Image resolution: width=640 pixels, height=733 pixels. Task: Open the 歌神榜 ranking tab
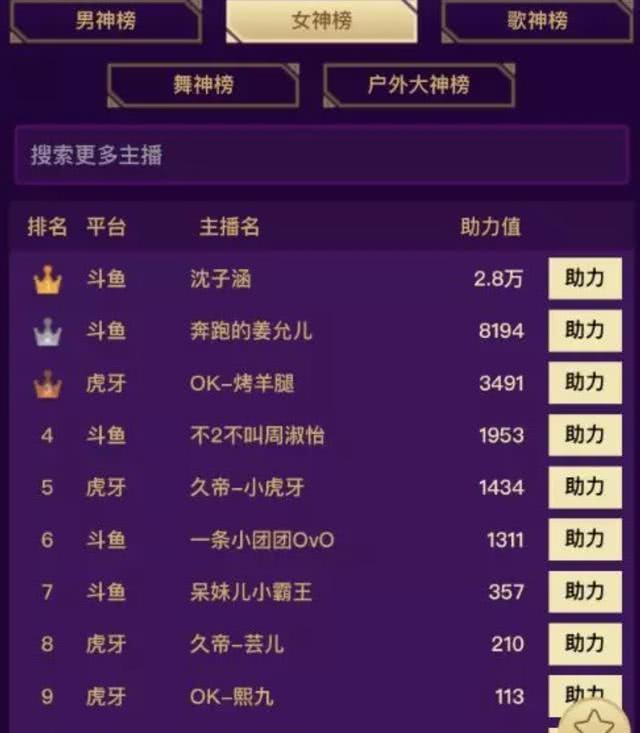point(536,20)
